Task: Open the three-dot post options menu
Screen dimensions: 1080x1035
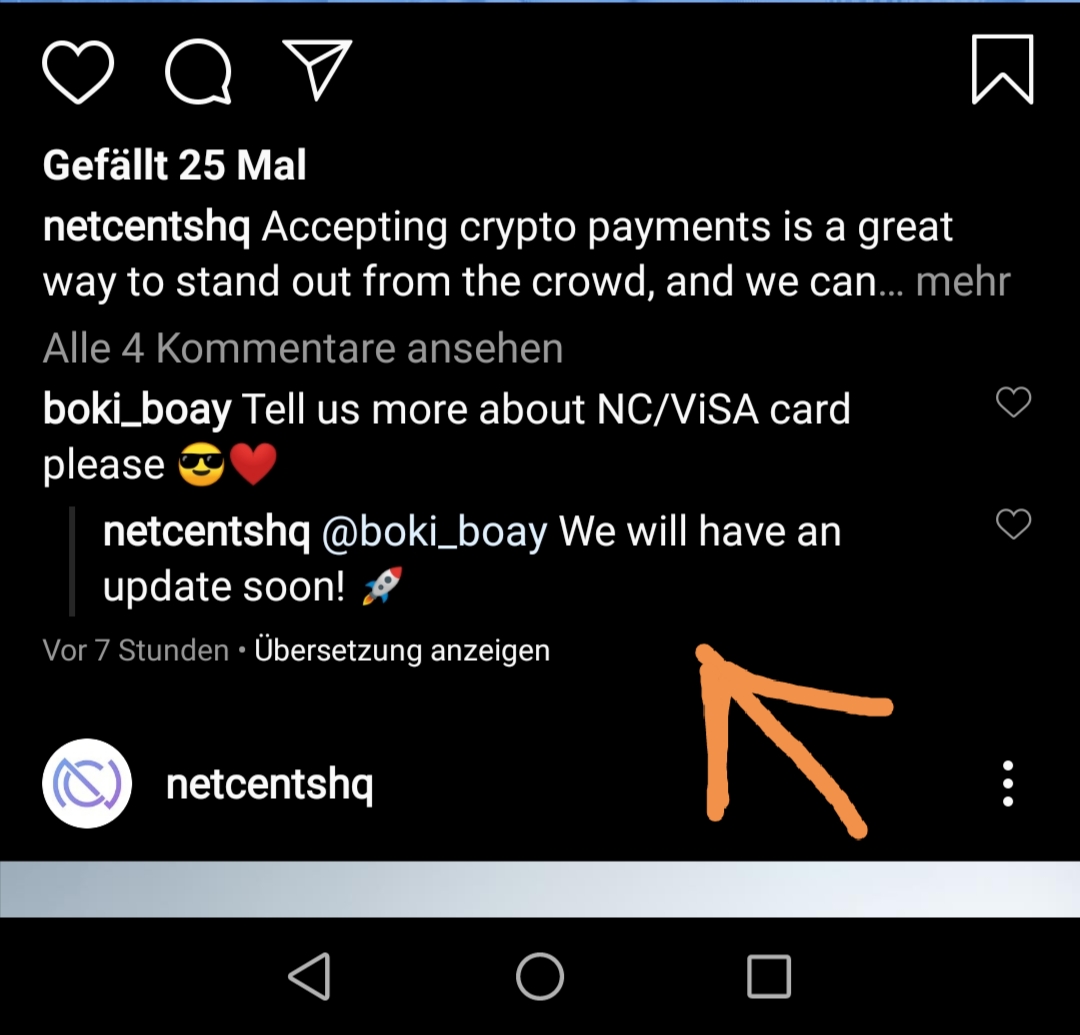Action: click(x=1008, y=784)
